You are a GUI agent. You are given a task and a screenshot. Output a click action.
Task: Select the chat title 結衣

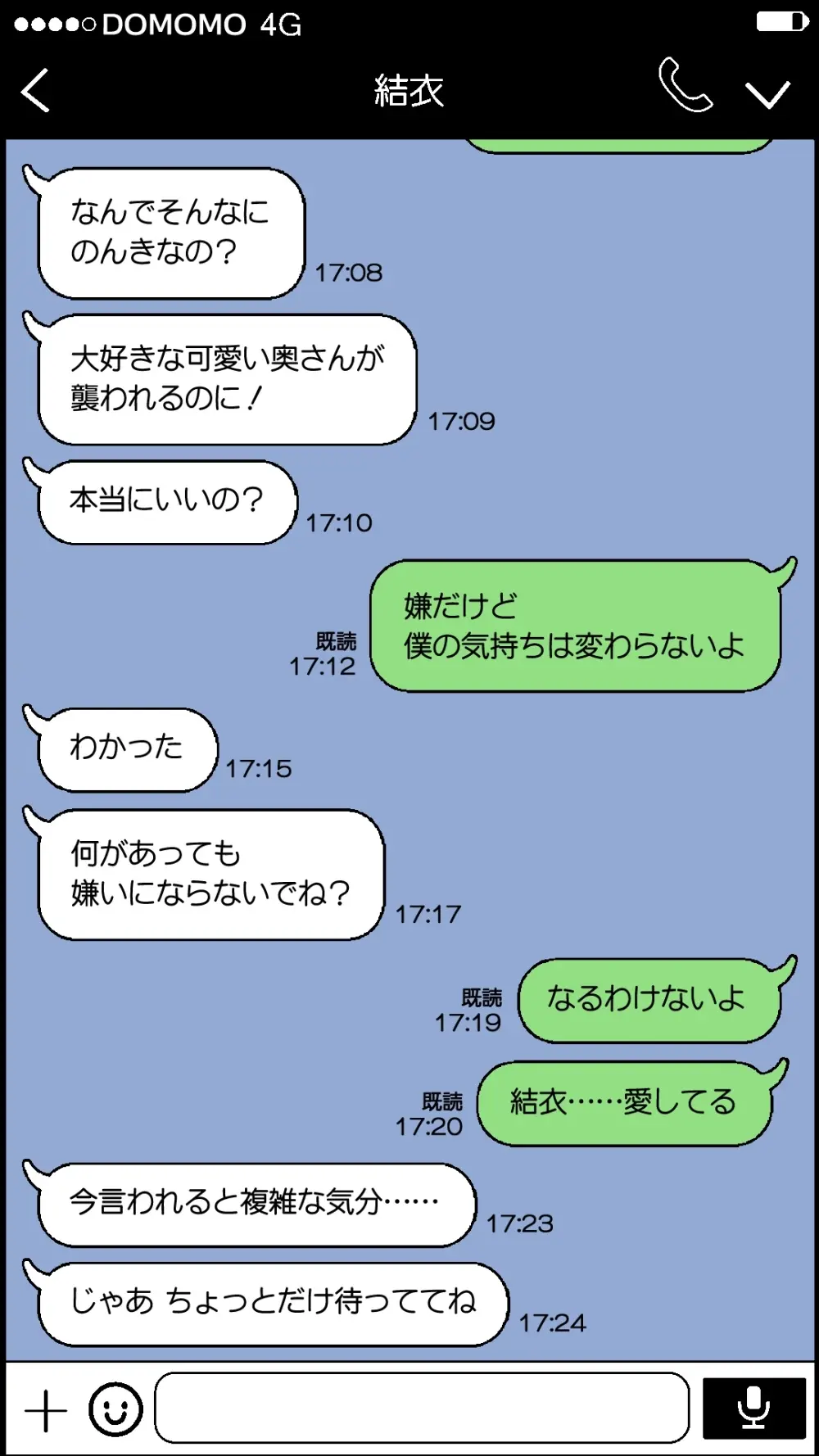point(408,90)
